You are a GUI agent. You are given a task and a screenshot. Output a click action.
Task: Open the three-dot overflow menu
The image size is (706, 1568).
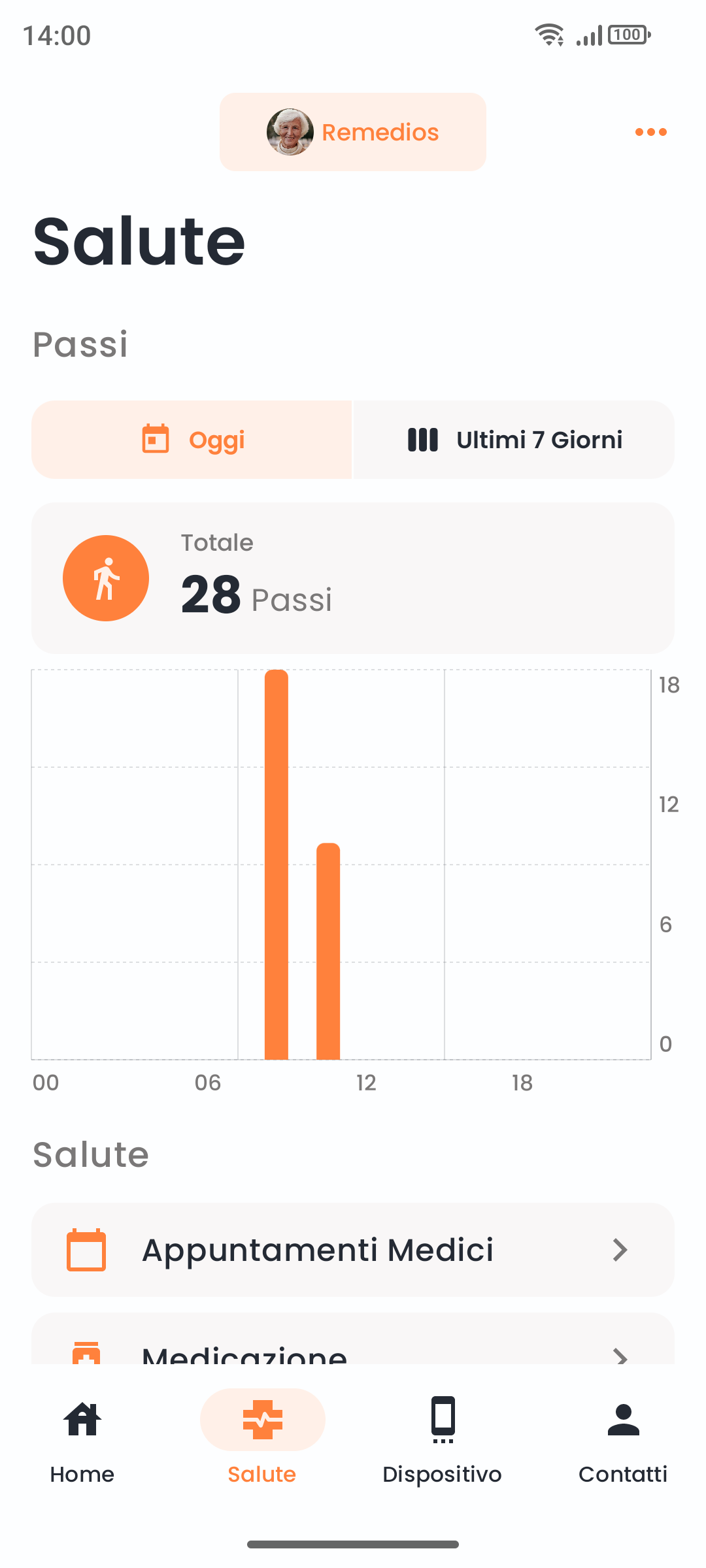click(650, 131)
